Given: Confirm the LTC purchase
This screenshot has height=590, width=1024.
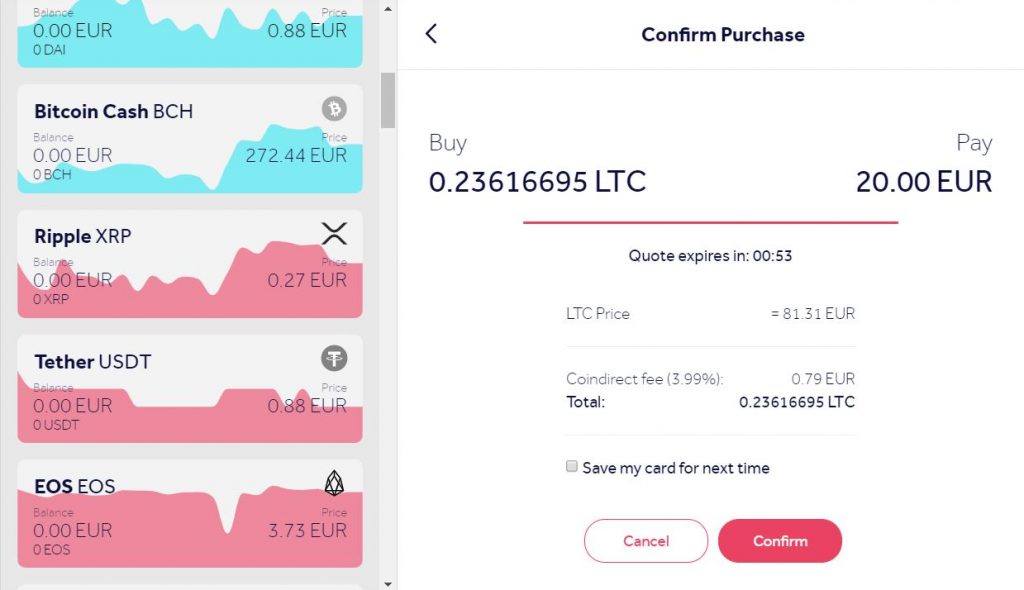Looking at the screenshot, I should pyautogui.click(x=780, y=541).
